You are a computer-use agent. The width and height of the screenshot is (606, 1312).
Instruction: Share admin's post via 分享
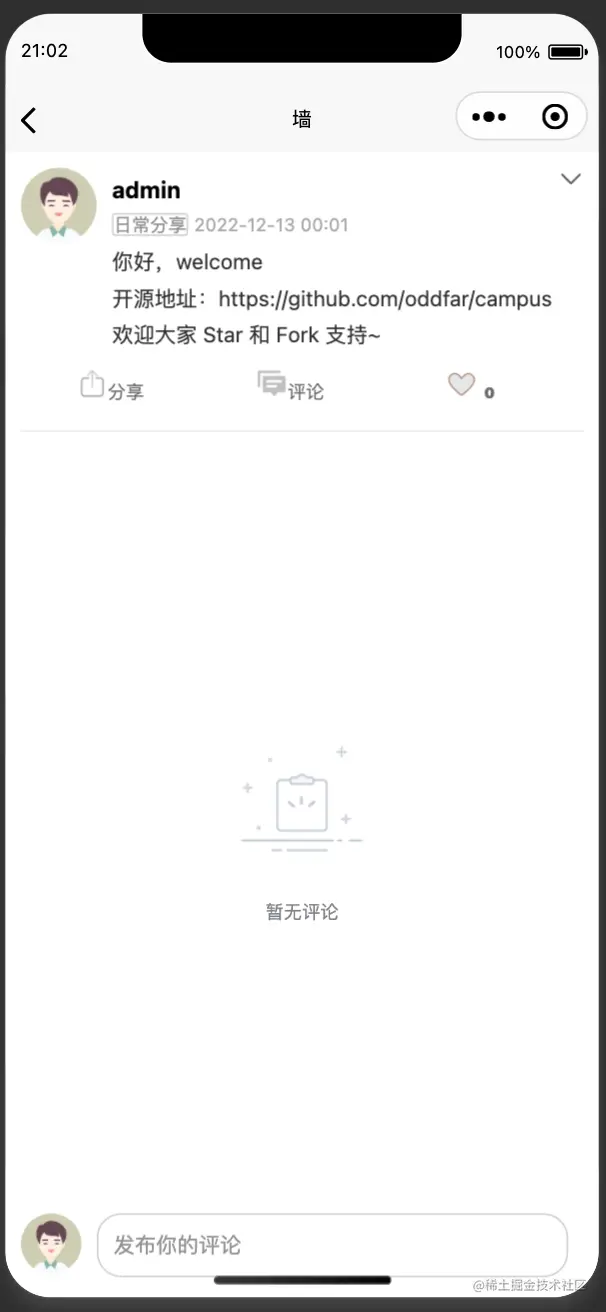(x=112, y=388)
